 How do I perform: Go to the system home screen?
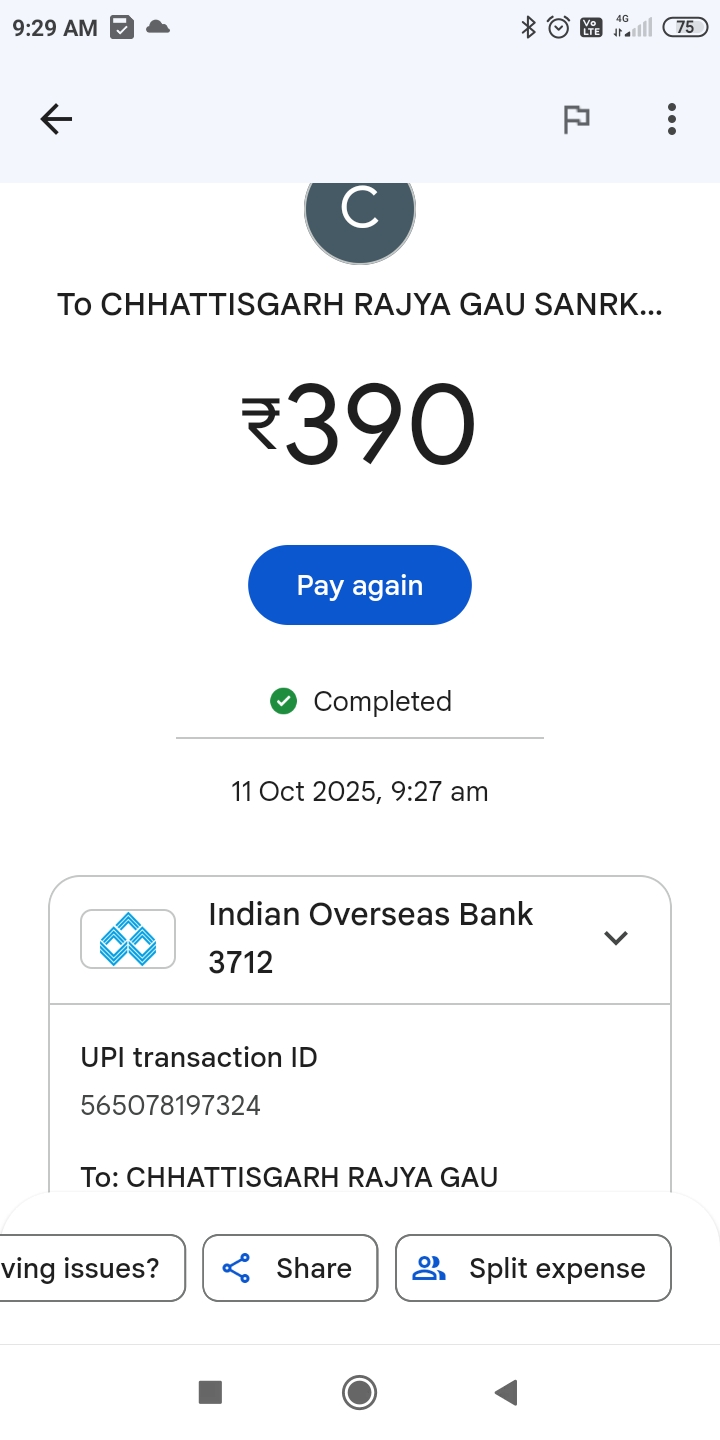(x=359, y=1392)
